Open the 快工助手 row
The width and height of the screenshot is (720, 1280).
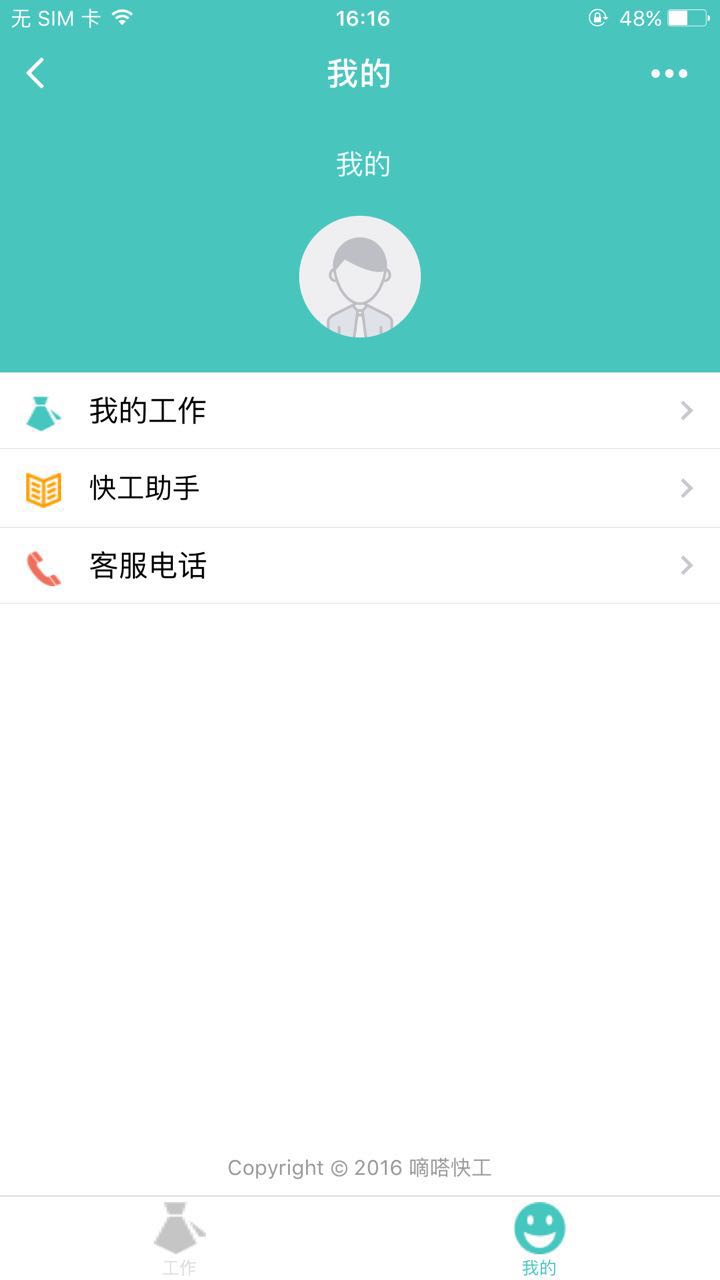point(360,488)
